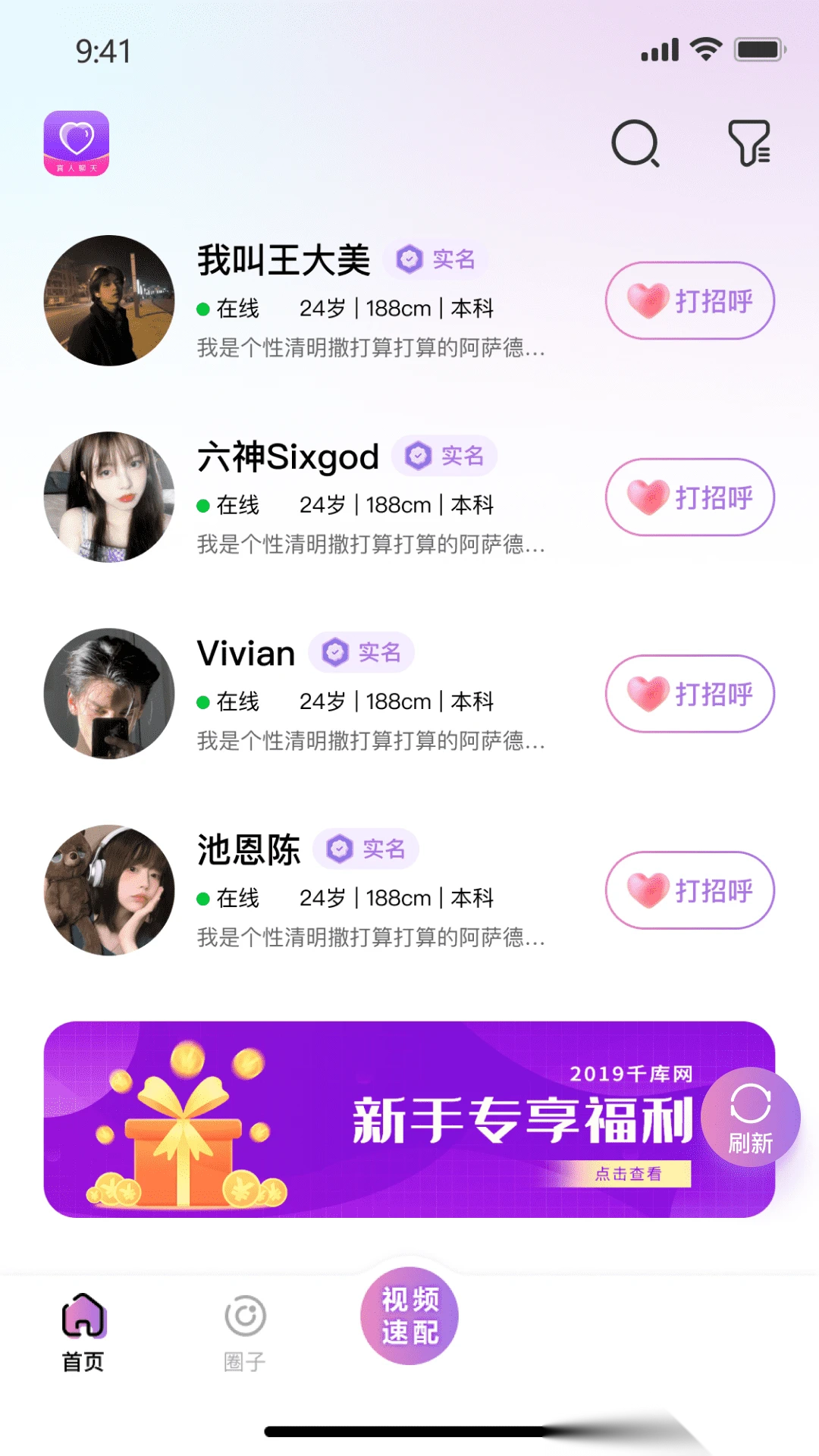The height and width of the screenshot is (1456, 819).
Task: Open the search magnifier icon
Action: point(635,143)
